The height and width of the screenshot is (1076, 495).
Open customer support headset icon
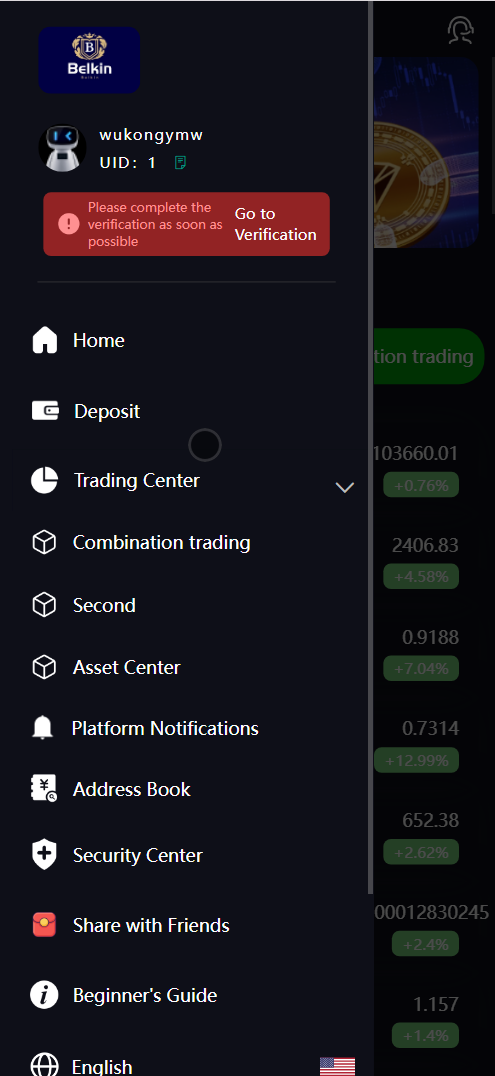click(461, 31)
